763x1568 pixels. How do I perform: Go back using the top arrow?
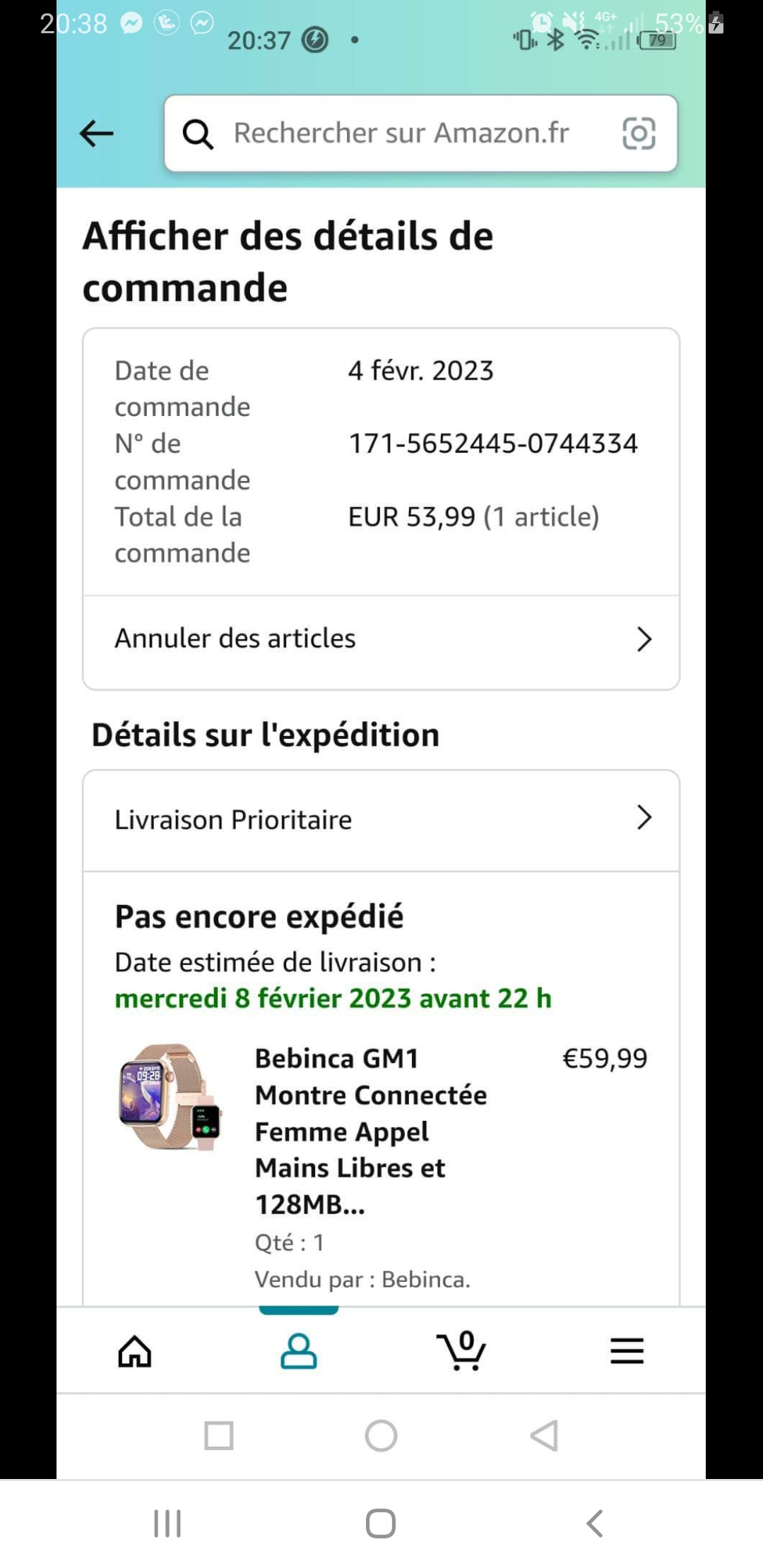(97, 133)
